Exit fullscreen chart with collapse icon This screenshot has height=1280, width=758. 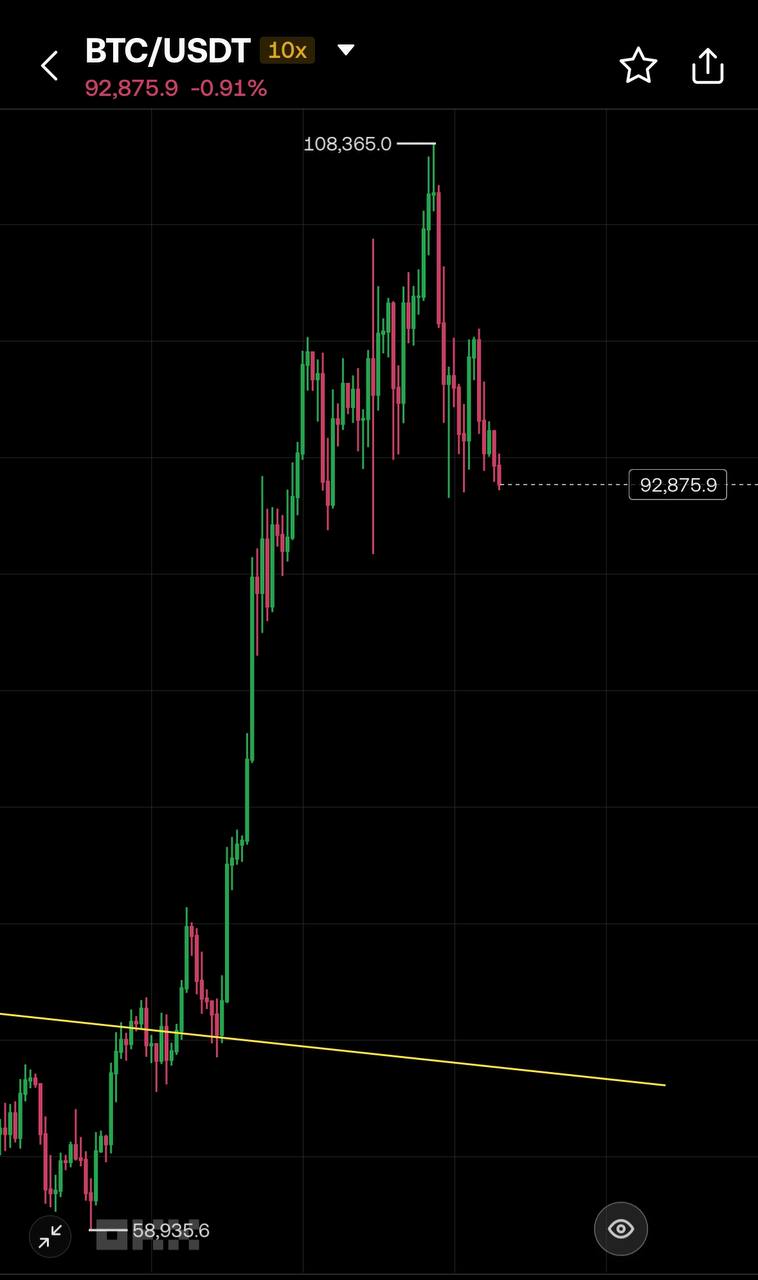click(x=50, y=1236)
